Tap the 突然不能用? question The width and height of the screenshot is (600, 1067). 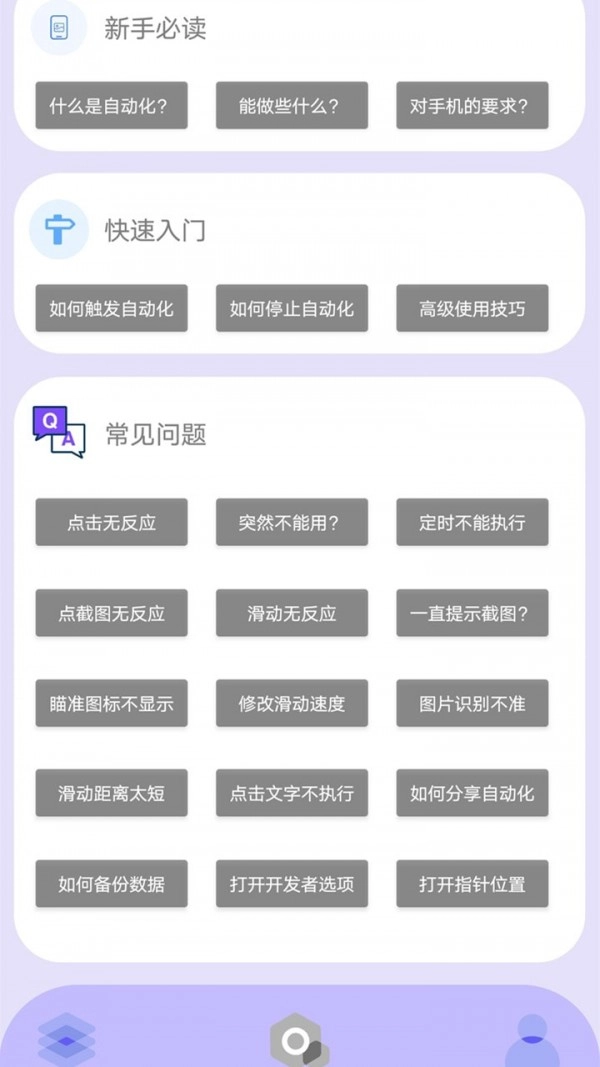[292, 522]
